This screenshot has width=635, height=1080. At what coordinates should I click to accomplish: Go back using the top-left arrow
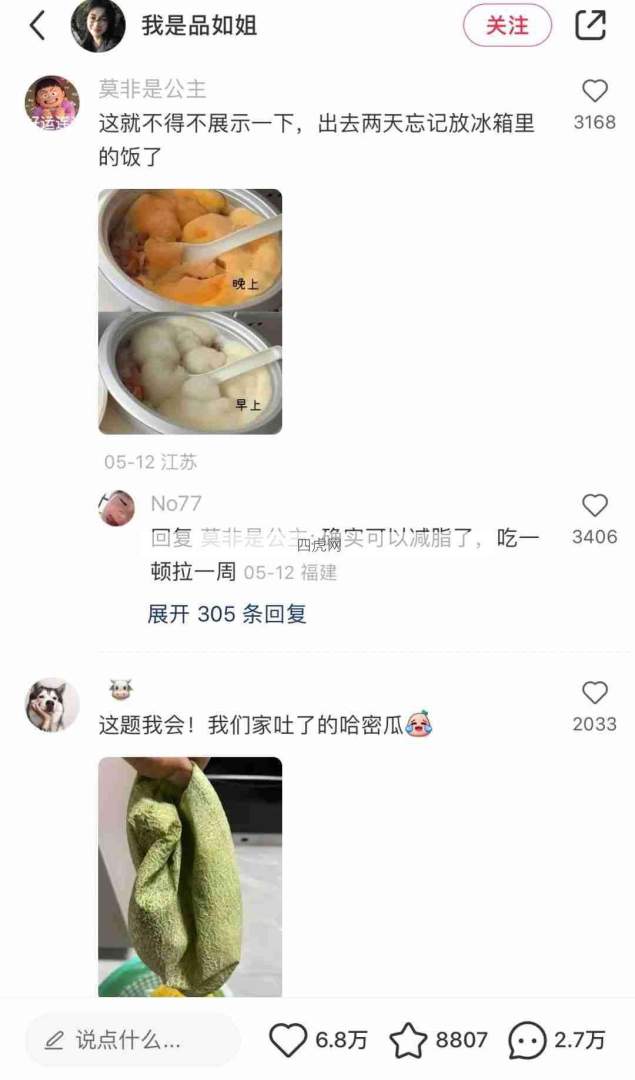tap(38, 26)
